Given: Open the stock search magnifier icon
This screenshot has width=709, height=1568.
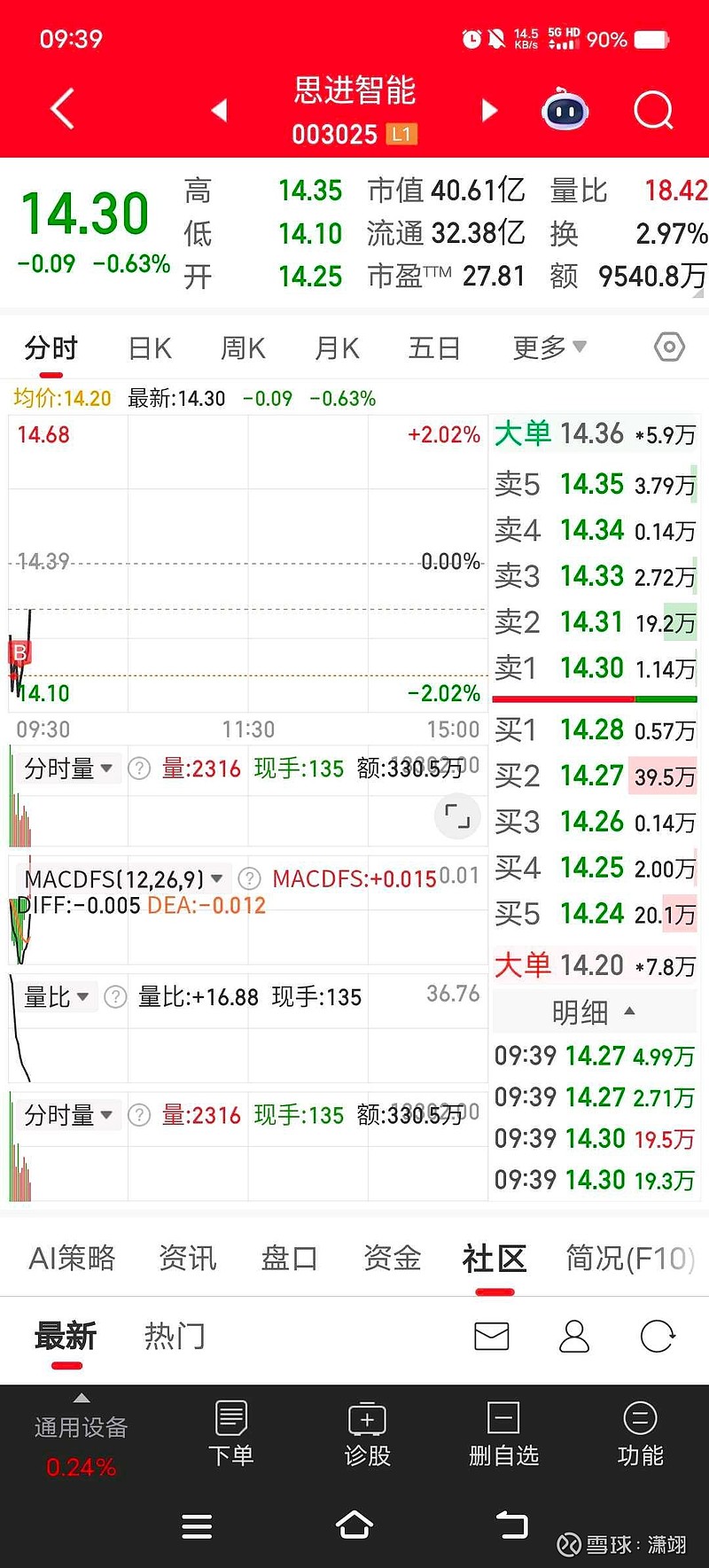Looking at the screenshot, I should point(653,109).
